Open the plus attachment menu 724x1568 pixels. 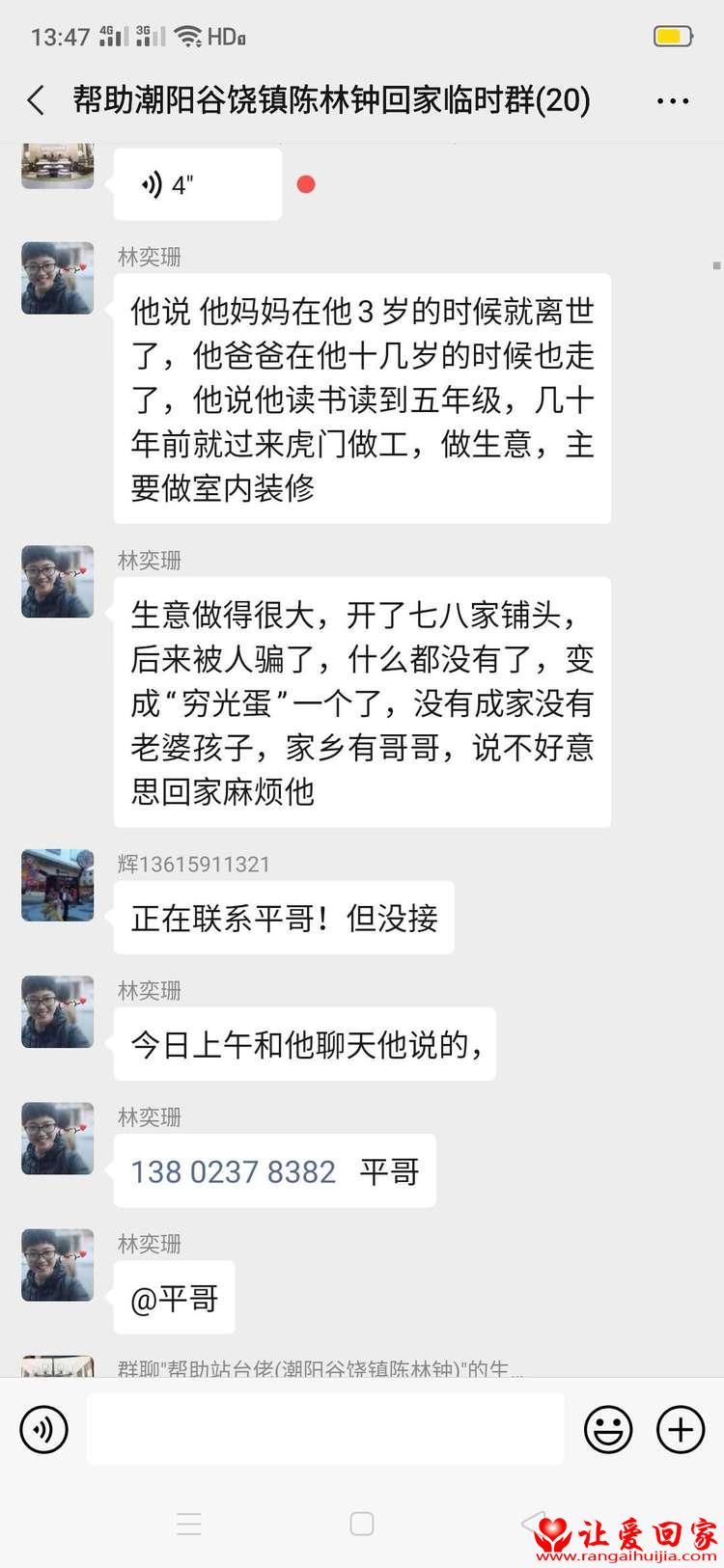click(681, 1429)
